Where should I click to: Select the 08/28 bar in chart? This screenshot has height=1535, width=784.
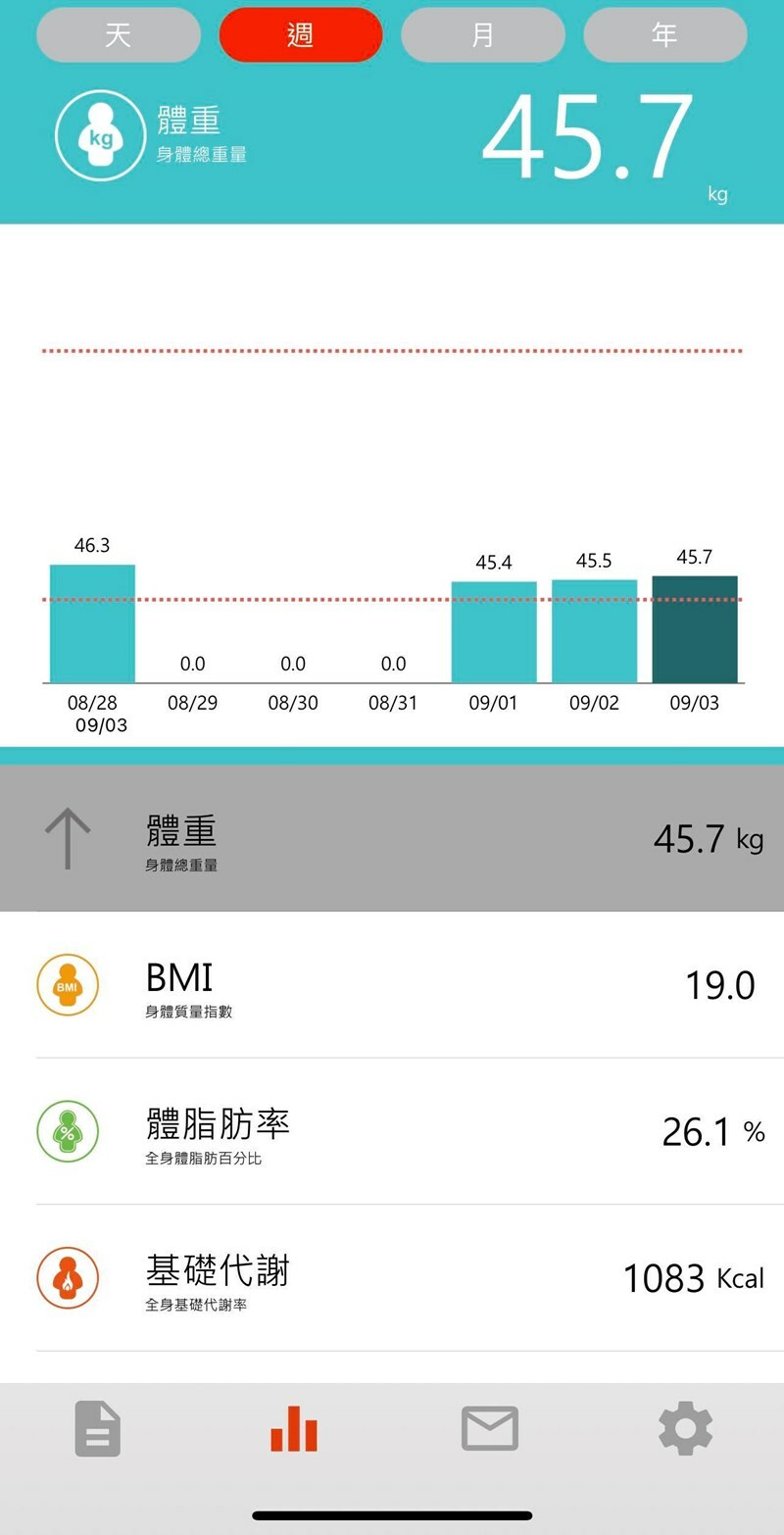[x=92, y=624]
